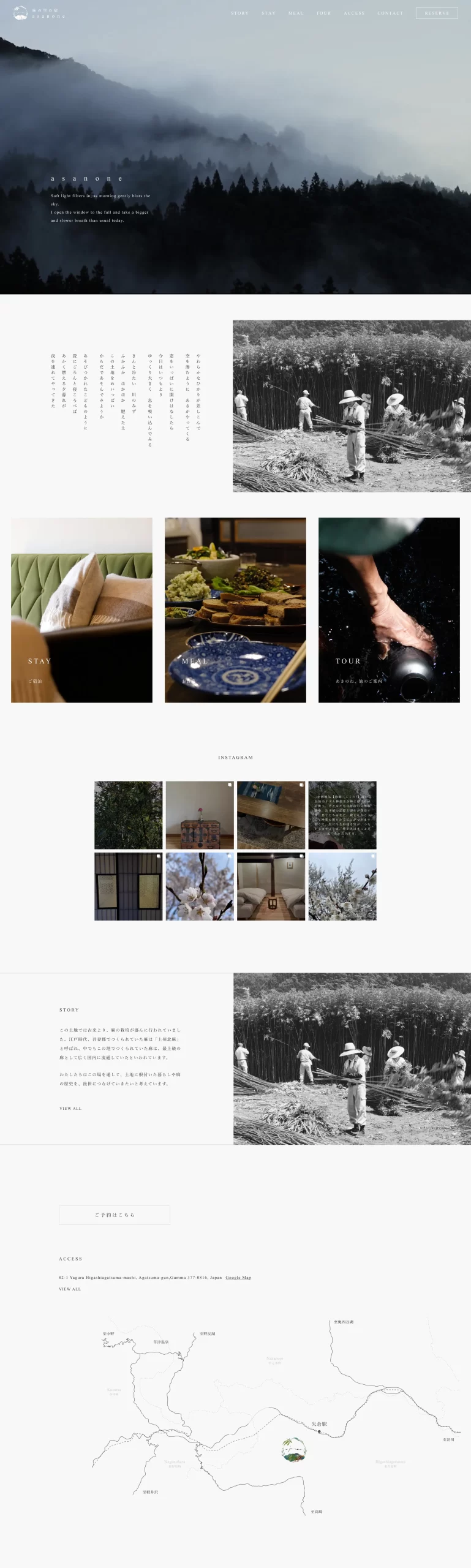
Task: Open the Instagram post showing the twin beds
Action: (x=271, y=886)
